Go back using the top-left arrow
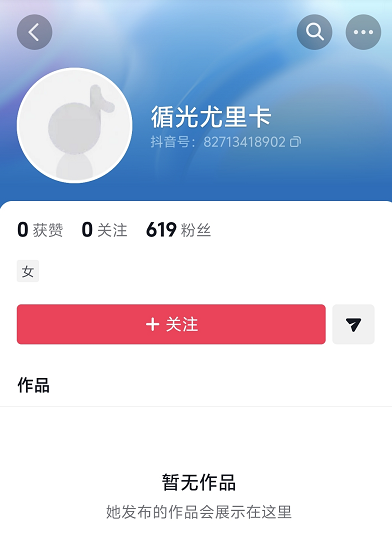Image resolution: width=392 pixels, height=545 pixels. (x=34, y=32)
